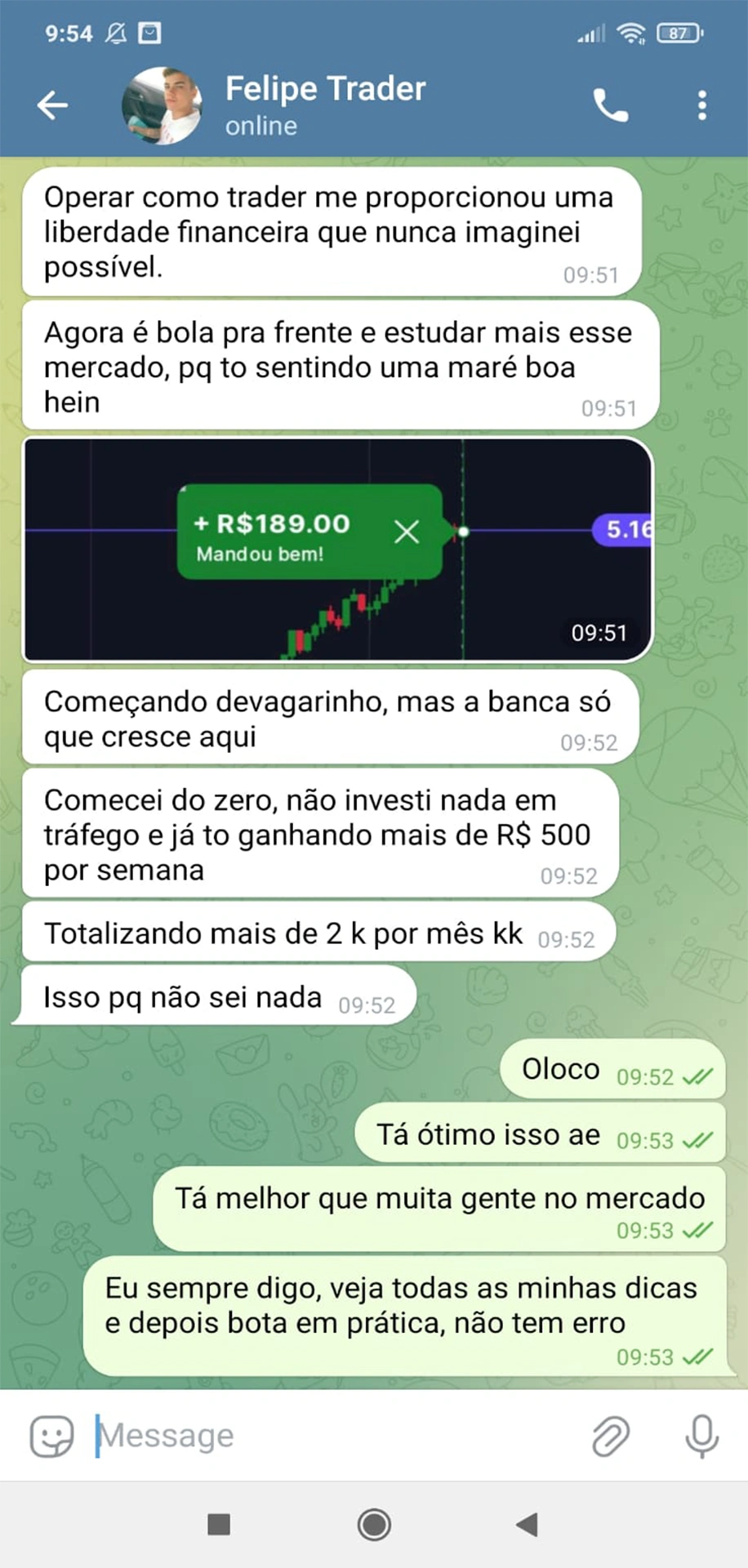Start a voice call with Felipe Trader
This screenshot has height=1568, width=748.
610,105
